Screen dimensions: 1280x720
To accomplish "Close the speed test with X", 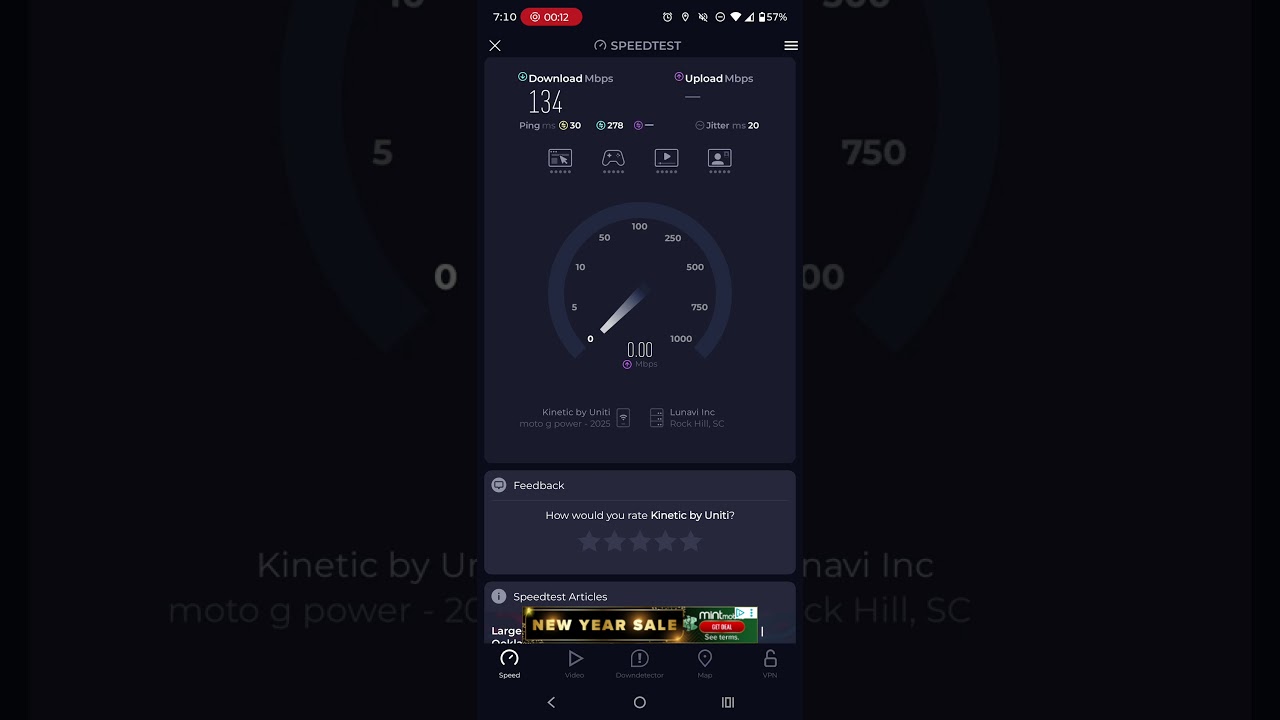I will [495, 46].
